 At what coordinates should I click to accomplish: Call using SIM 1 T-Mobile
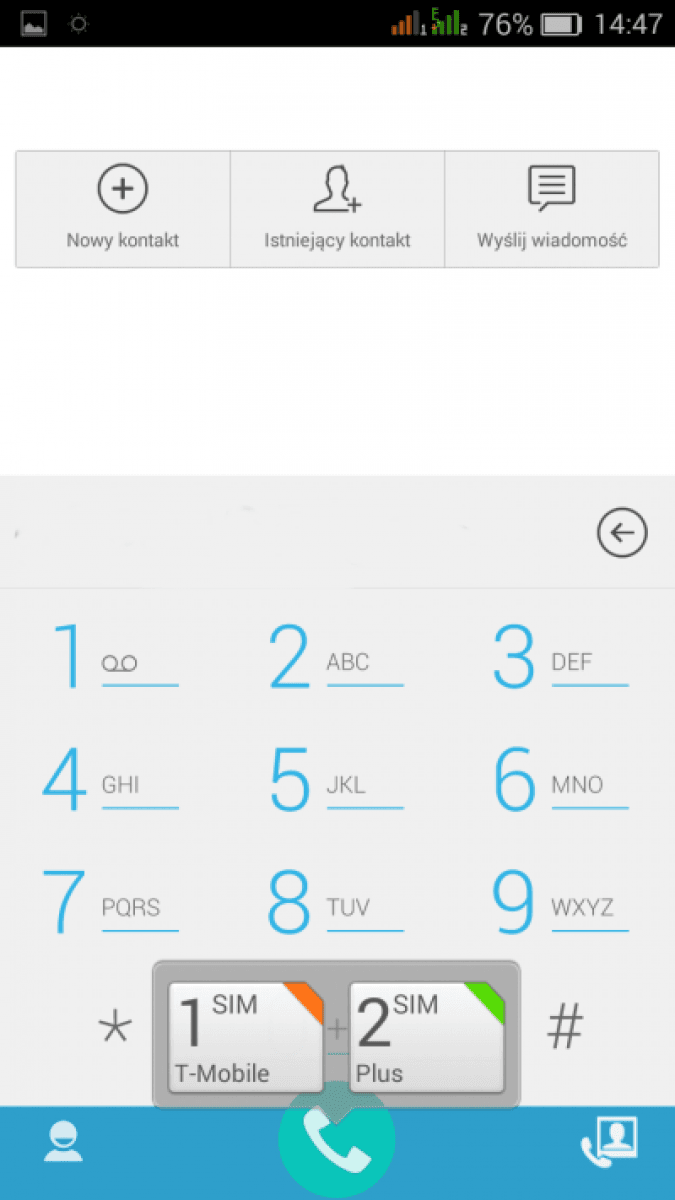click(x=246, y=1036)
